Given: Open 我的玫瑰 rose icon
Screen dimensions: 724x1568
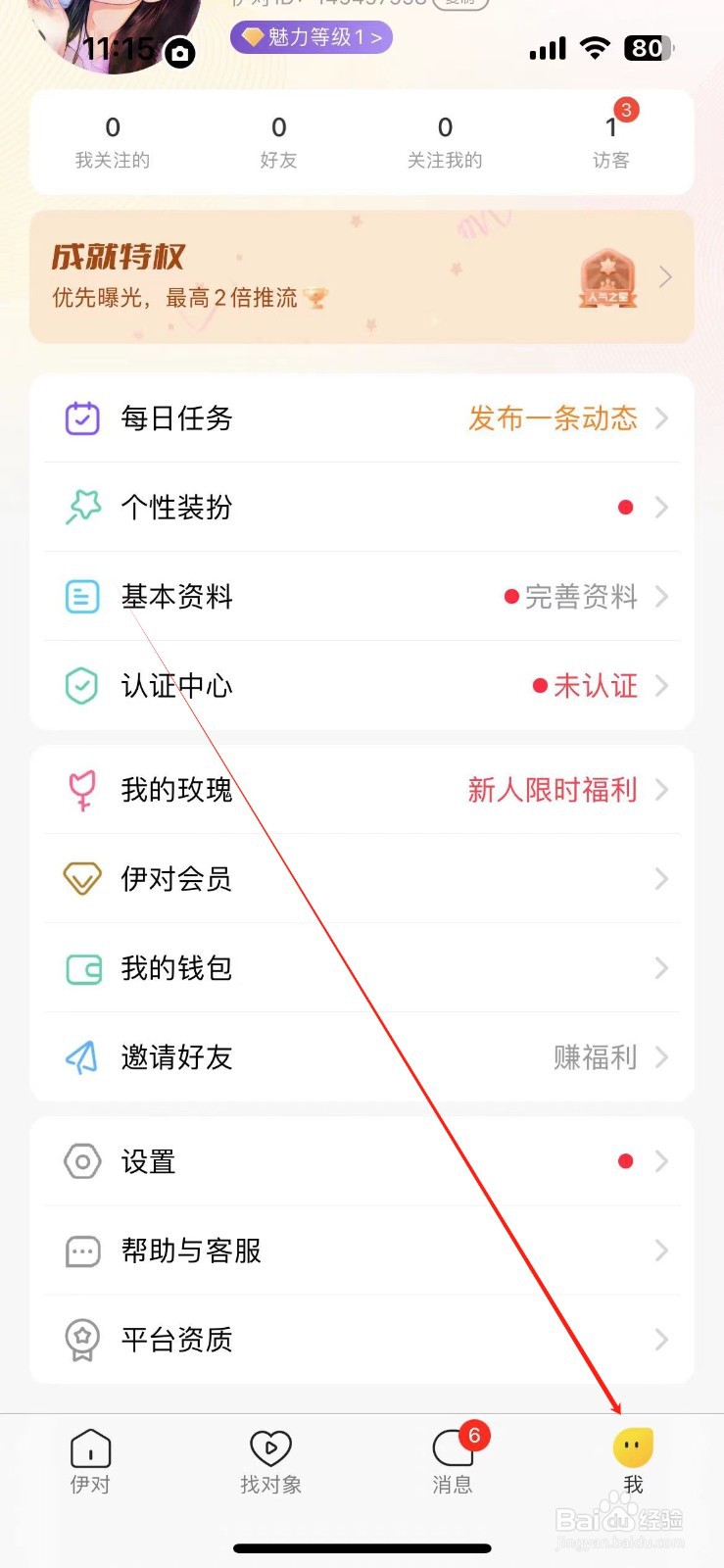Looking at the screenshot, I should [82, 790].
